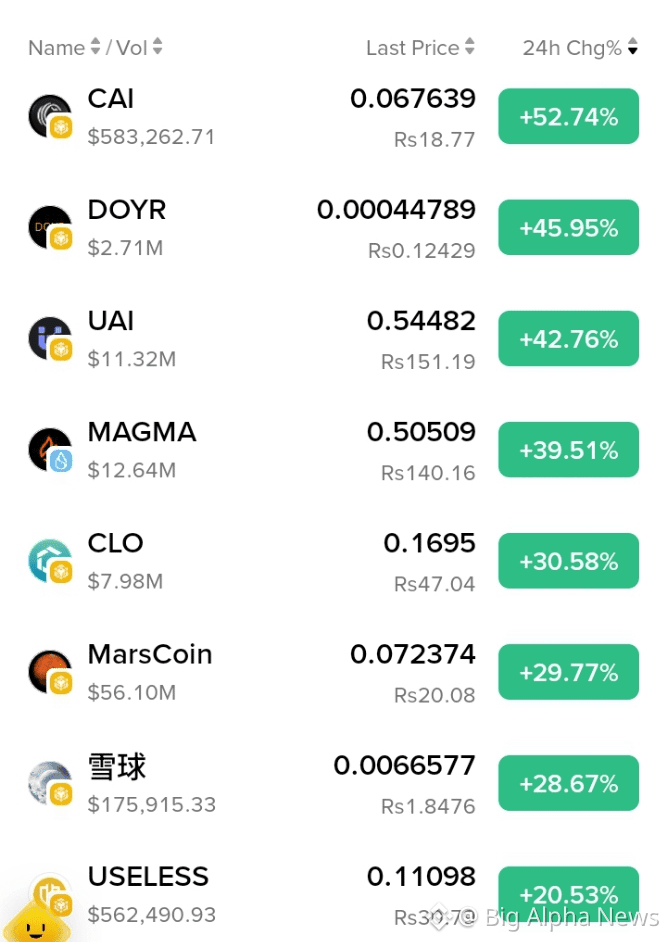Tap the +45.95% change badge for DOYR

point(568,228)
